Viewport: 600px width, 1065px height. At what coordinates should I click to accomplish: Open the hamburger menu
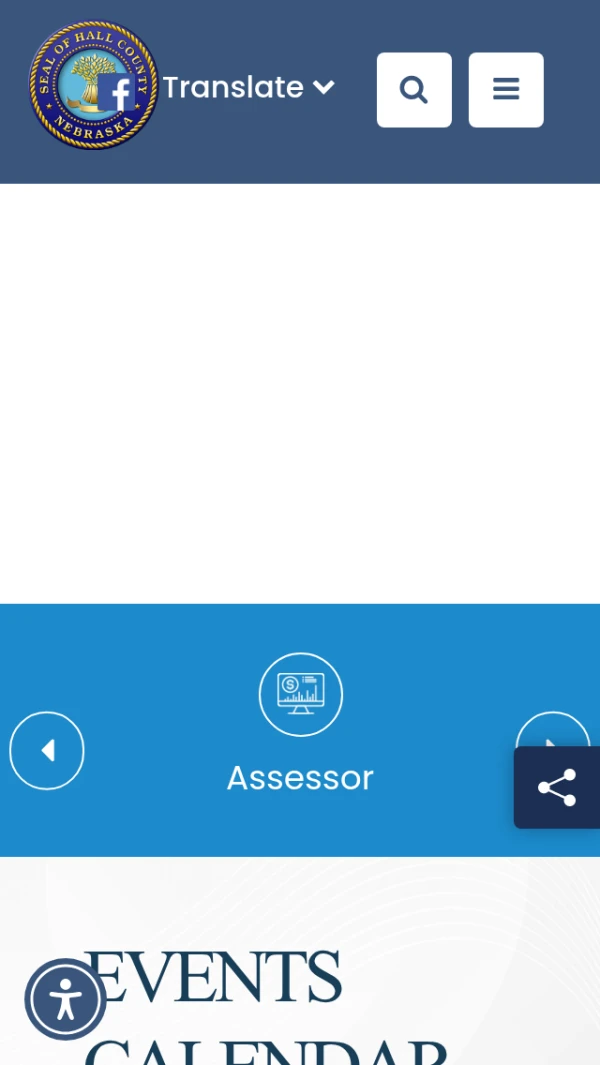[506, 90]
